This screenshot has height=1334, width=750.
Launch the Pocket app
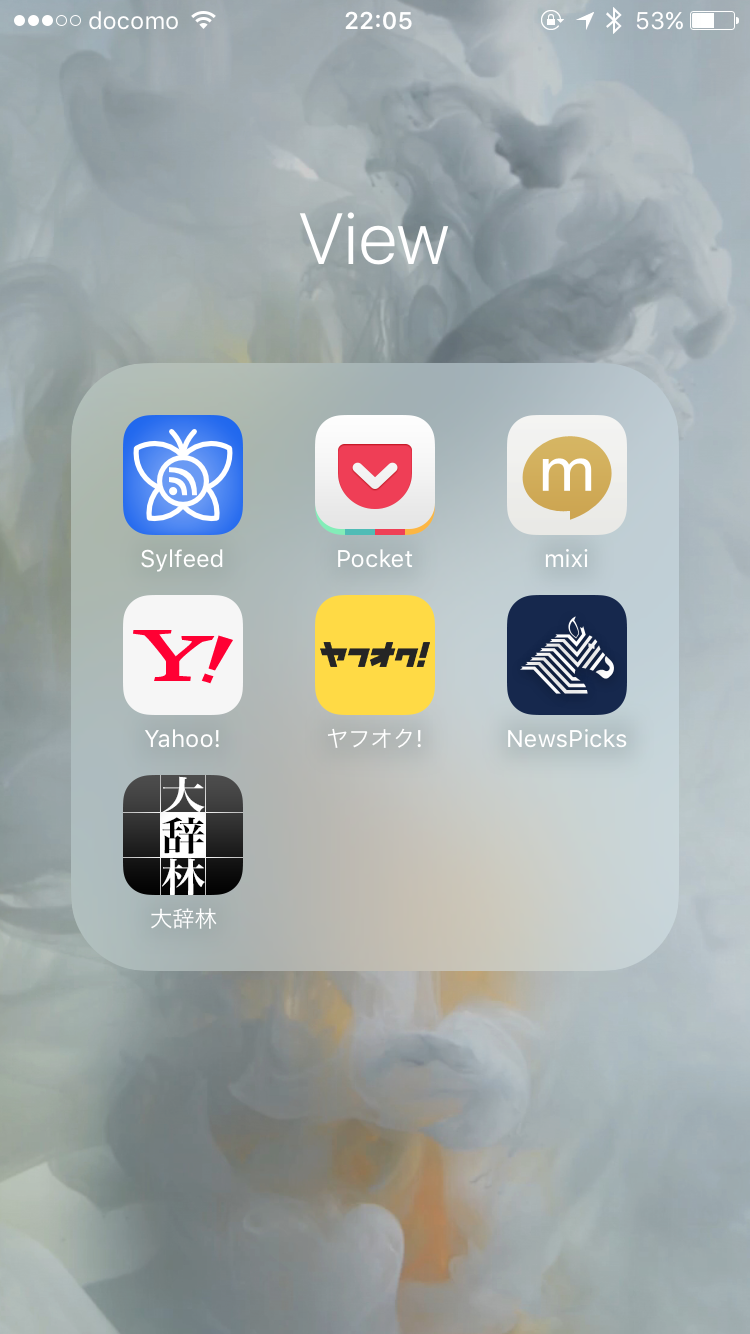coord(375,475)
